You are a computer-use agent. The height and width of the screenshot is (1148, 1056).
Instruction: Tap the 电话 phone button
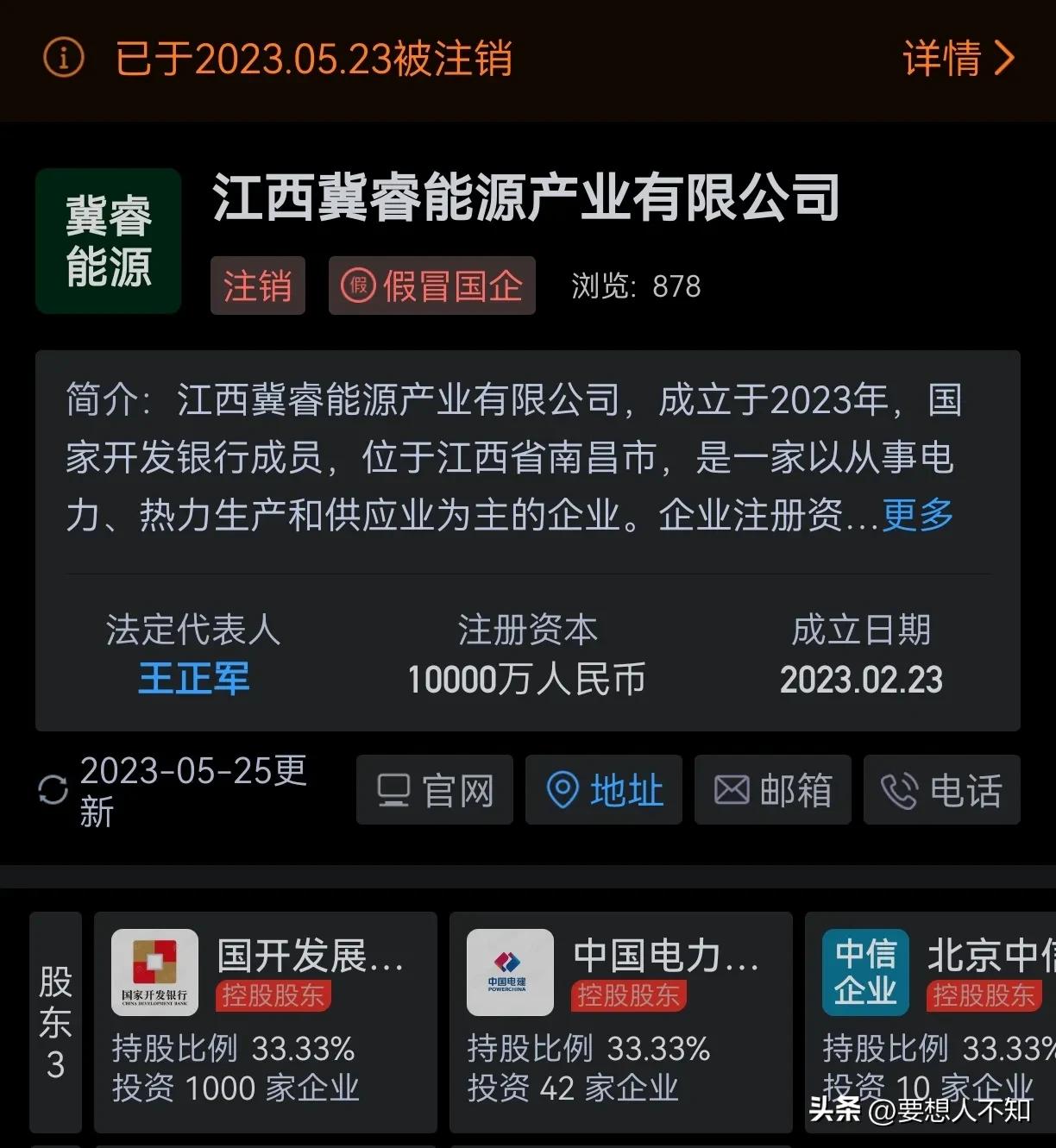pyautogui.click(x=941, y=790)
